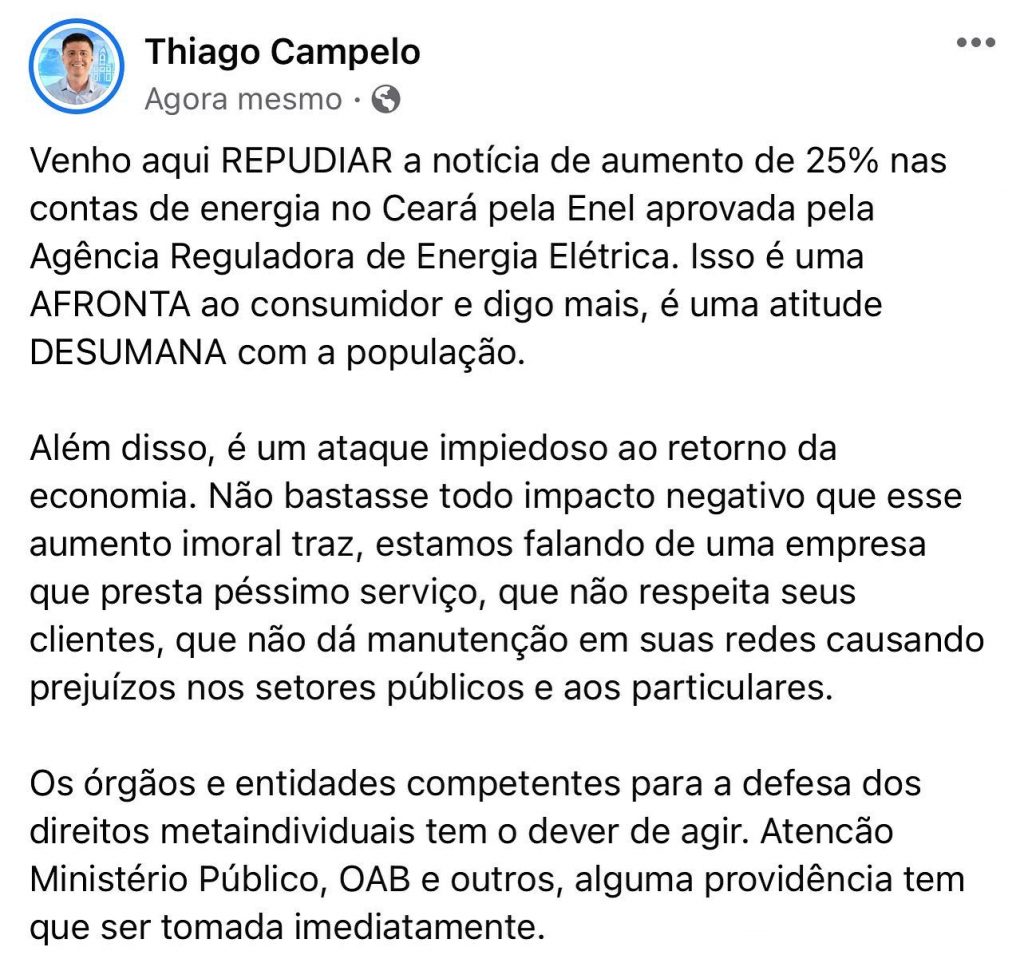Open the post's three-dot options menu
The width and height of the screenshot is (1024, 963).
(x=976, y=43)
